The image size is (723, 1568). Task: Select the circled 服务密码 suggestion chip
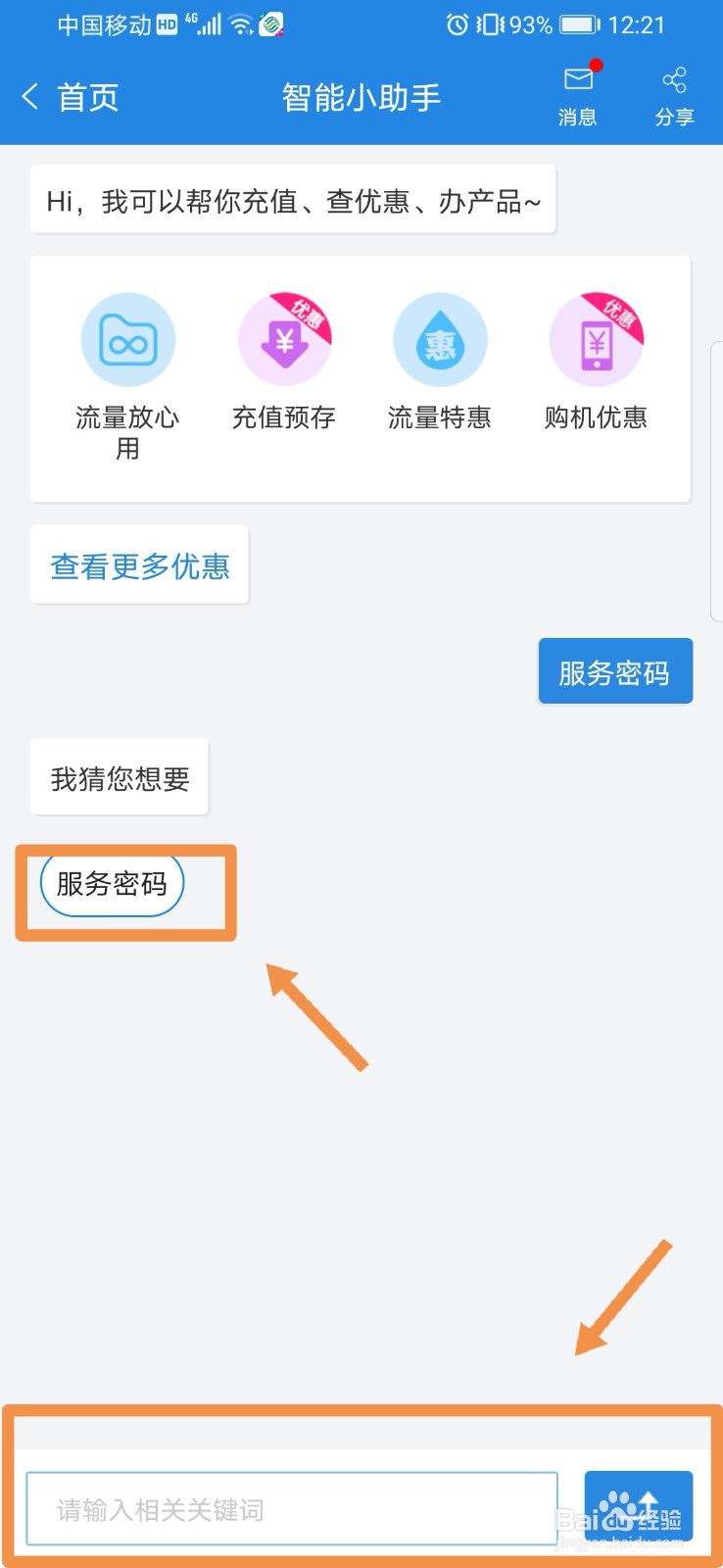pos(111,883)
